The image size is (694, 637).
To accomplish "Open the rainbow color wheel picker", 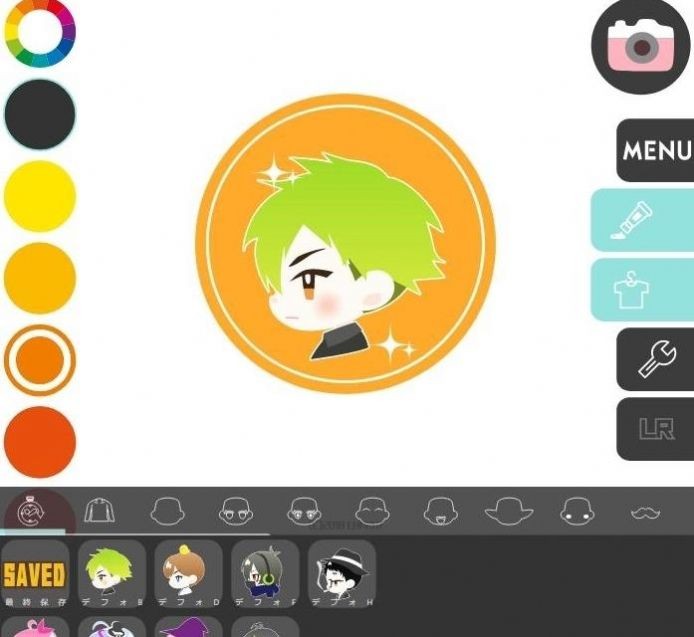I will (x=40, y=30).
